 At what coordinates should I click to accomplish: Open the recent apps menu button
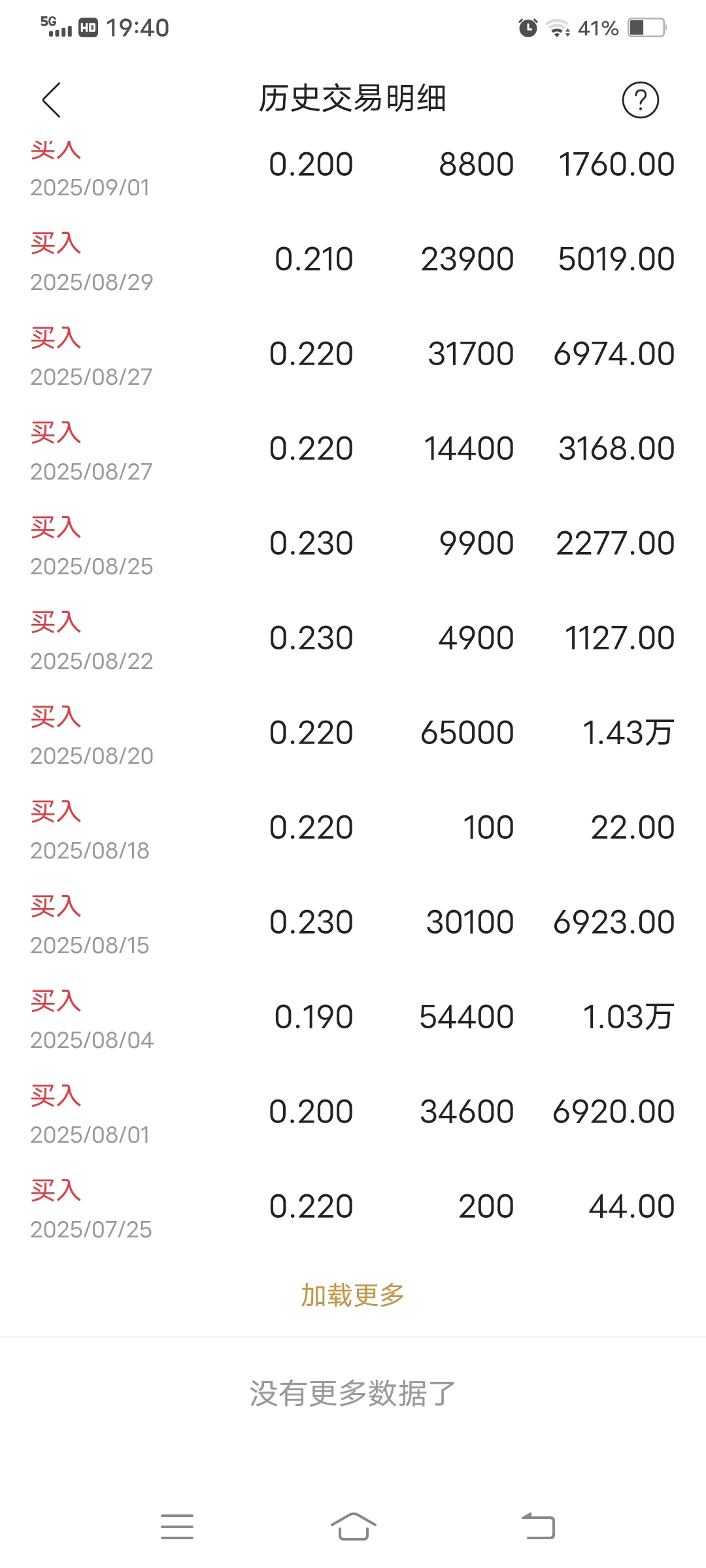point(177,1526)
